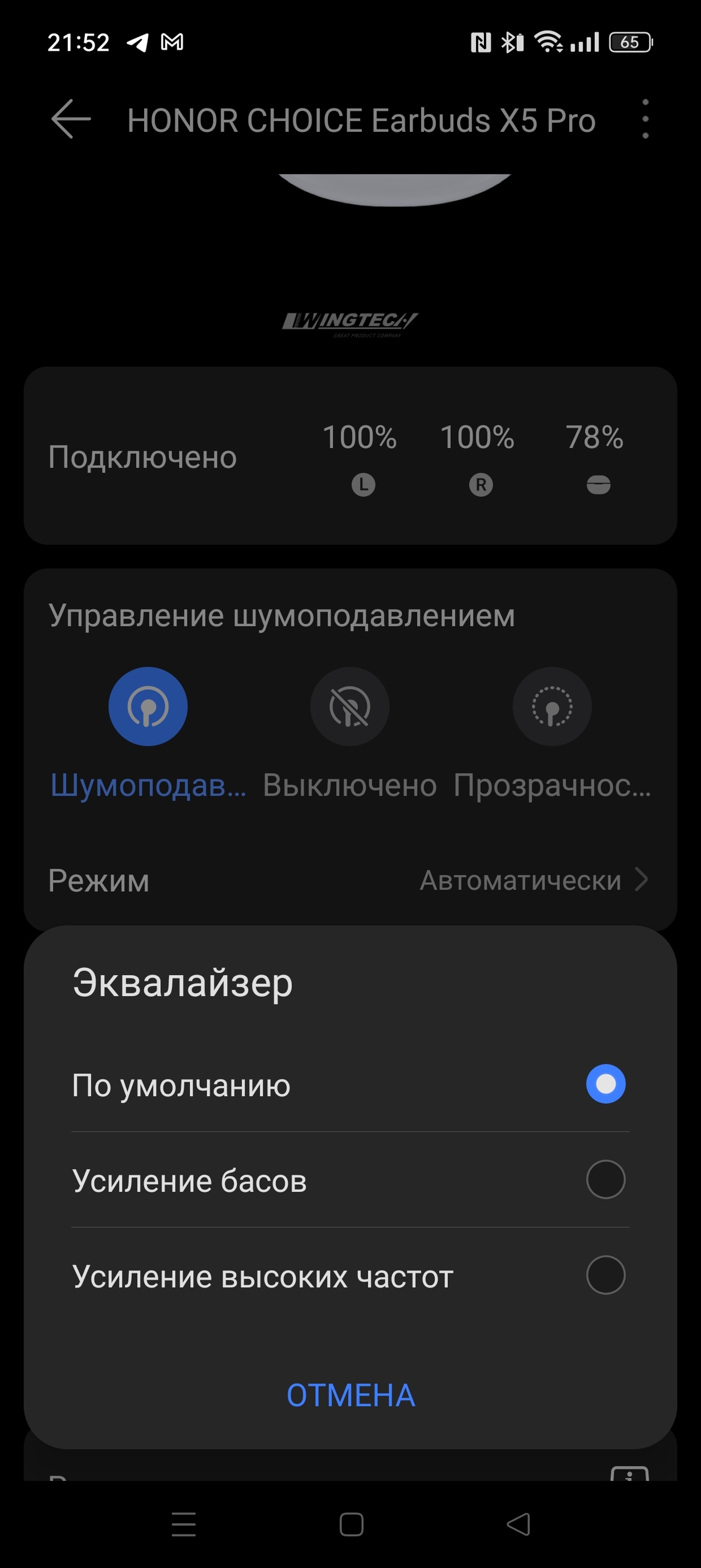Screen dimensions: 701x1568
Task: Dismiss the equalizer dialog with ОТМЕНА
Action: click(x=351, y=1395)
